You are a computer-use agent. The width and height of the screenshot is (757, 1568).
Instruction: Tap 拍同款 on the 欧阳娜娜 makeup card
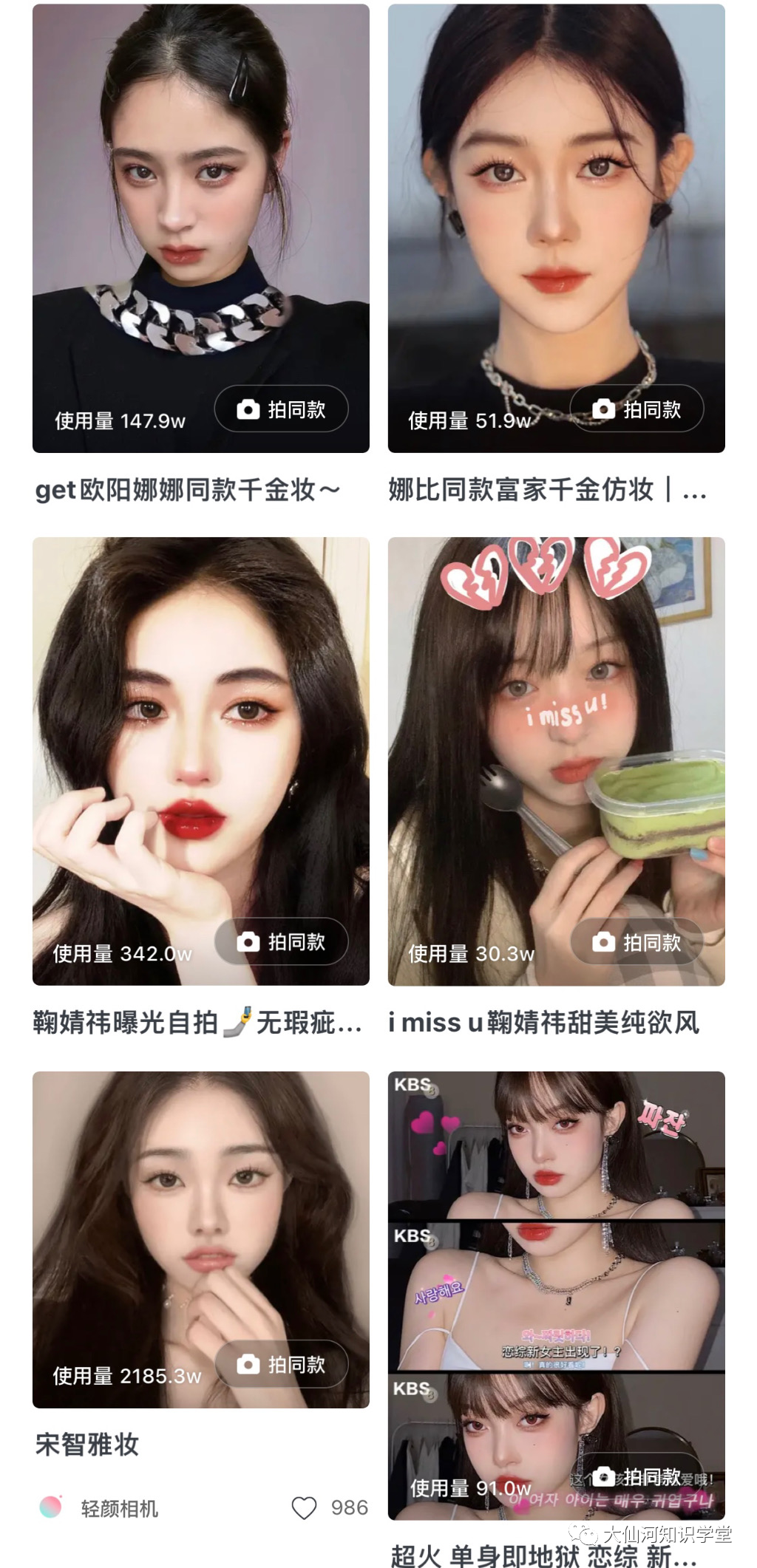point(282,409)
